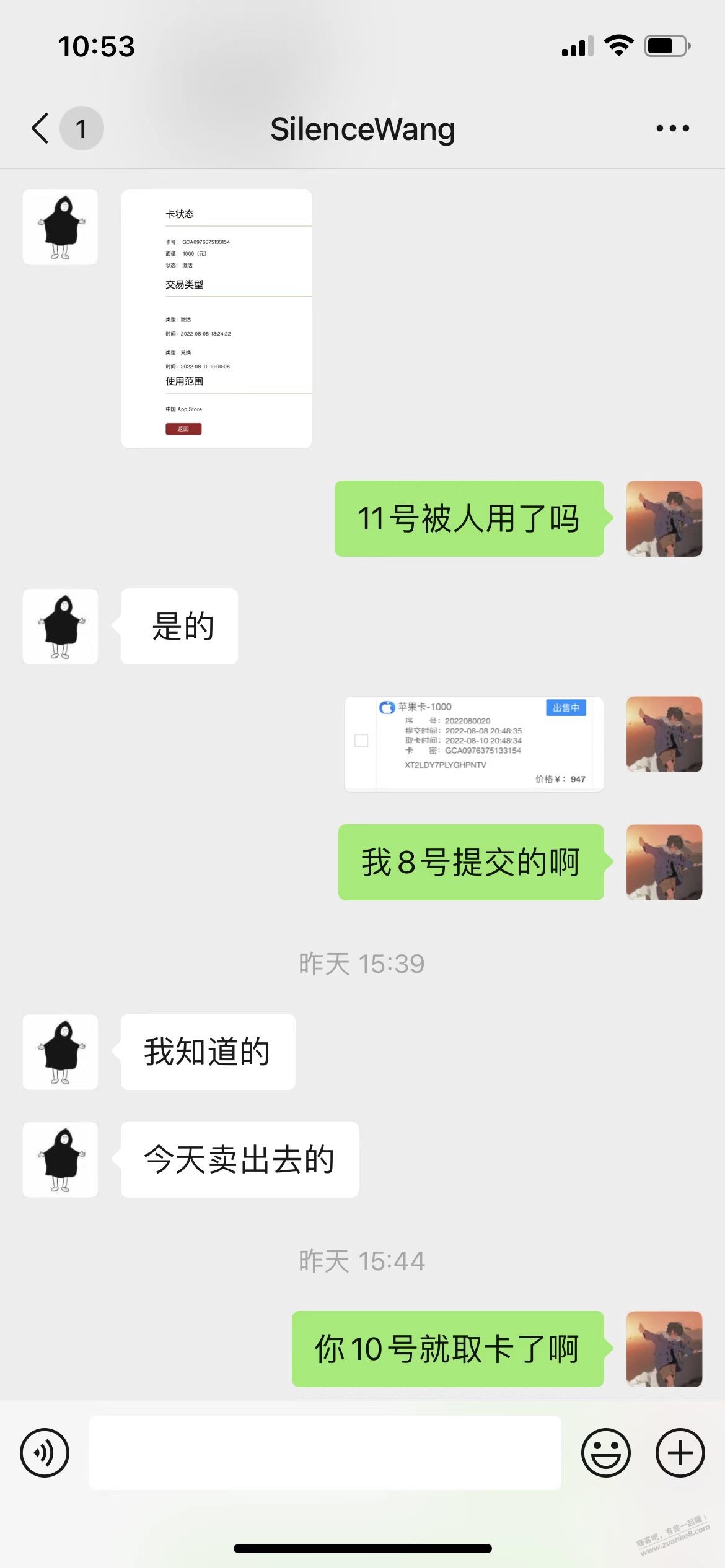Tap the unread count badge showing 1

(81, 128)
